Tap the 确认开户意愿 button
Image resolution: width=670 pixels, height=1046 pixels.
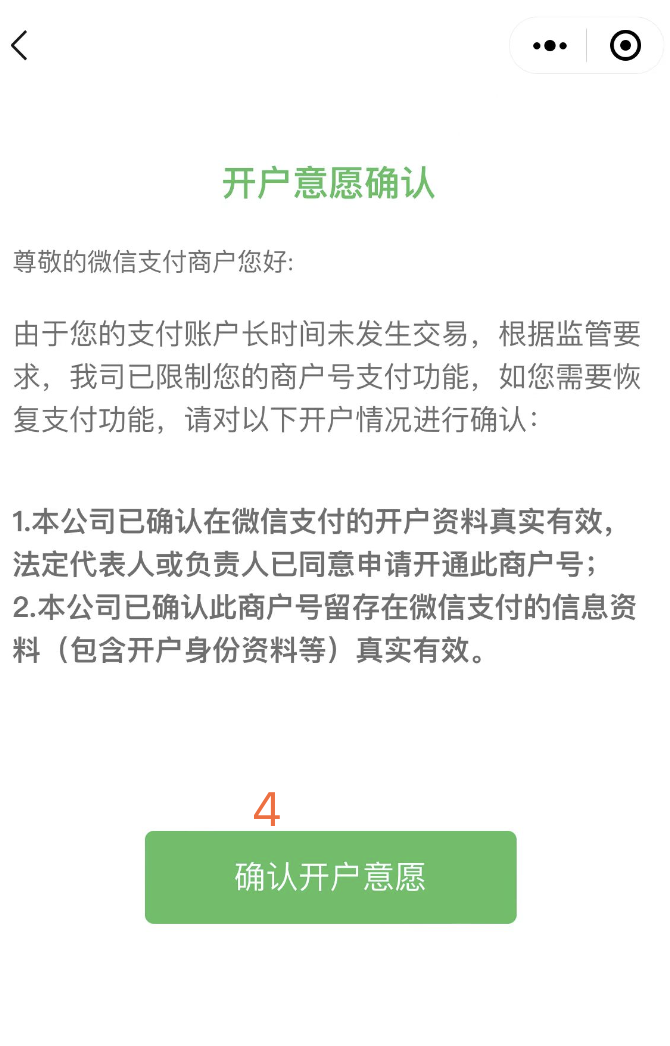[330, 877]
